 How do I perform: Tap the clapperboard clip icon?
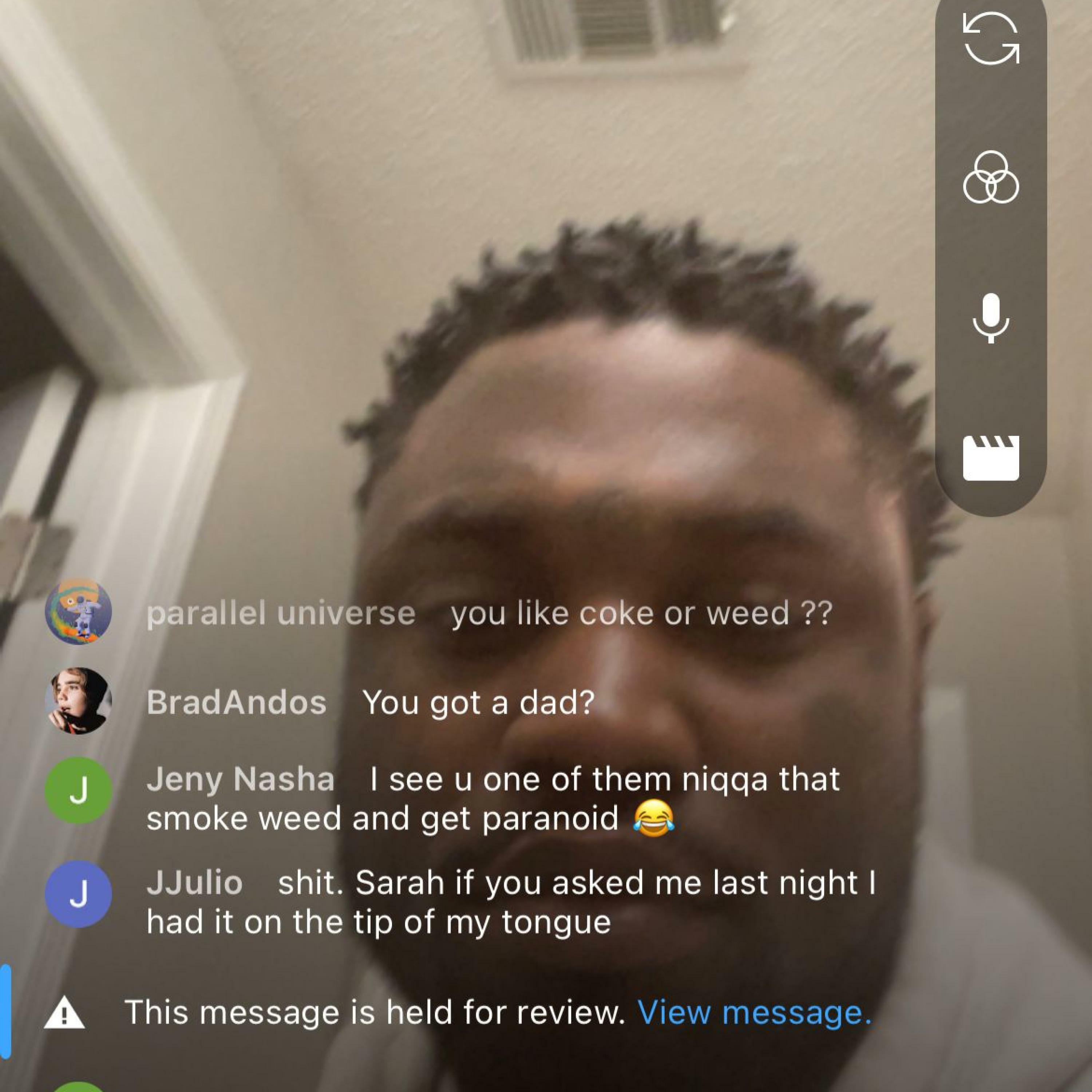[x=990, y=458]
